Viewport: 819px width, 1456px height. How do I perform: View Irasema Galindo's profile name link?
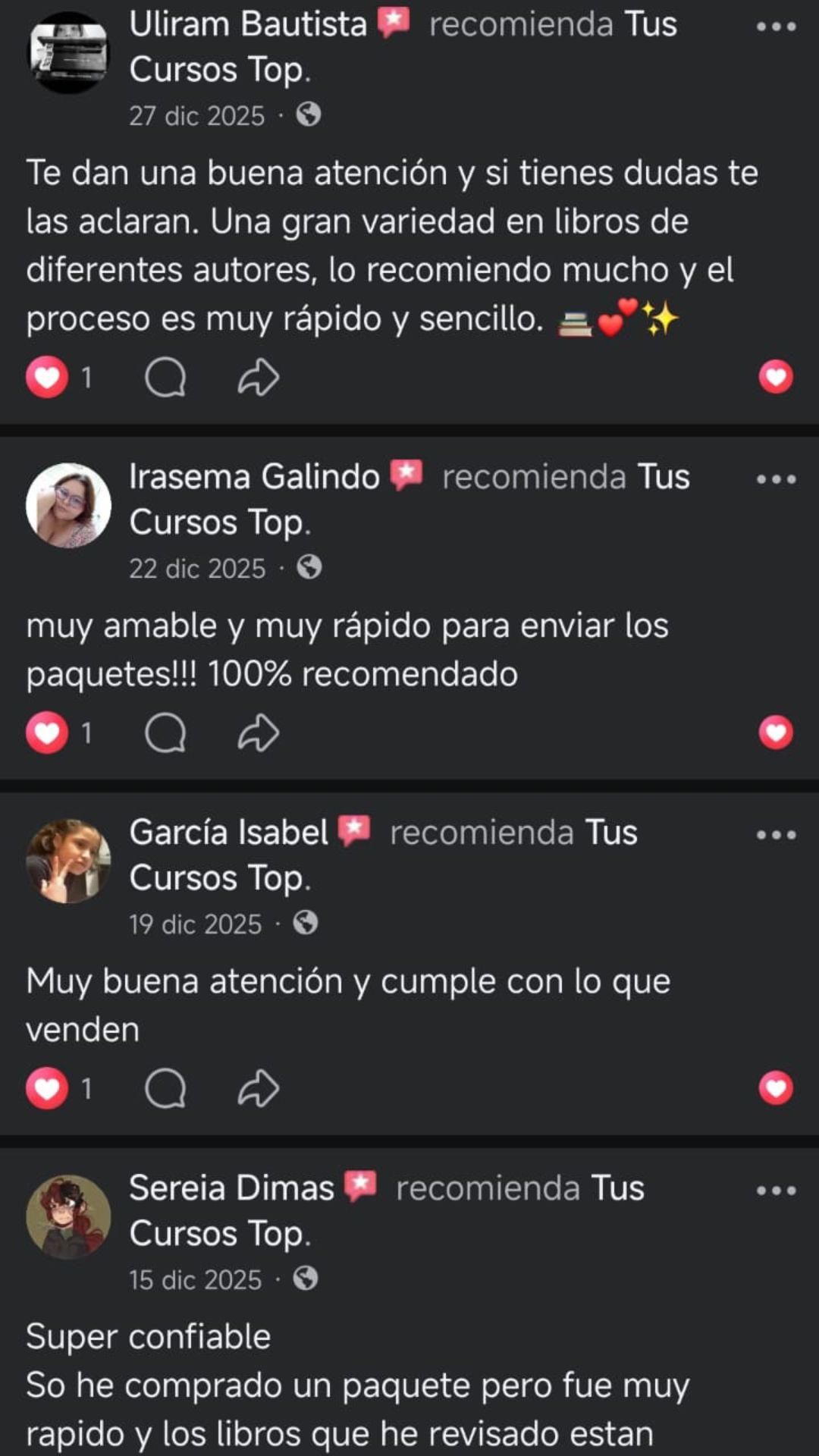(x=254, y=477)
